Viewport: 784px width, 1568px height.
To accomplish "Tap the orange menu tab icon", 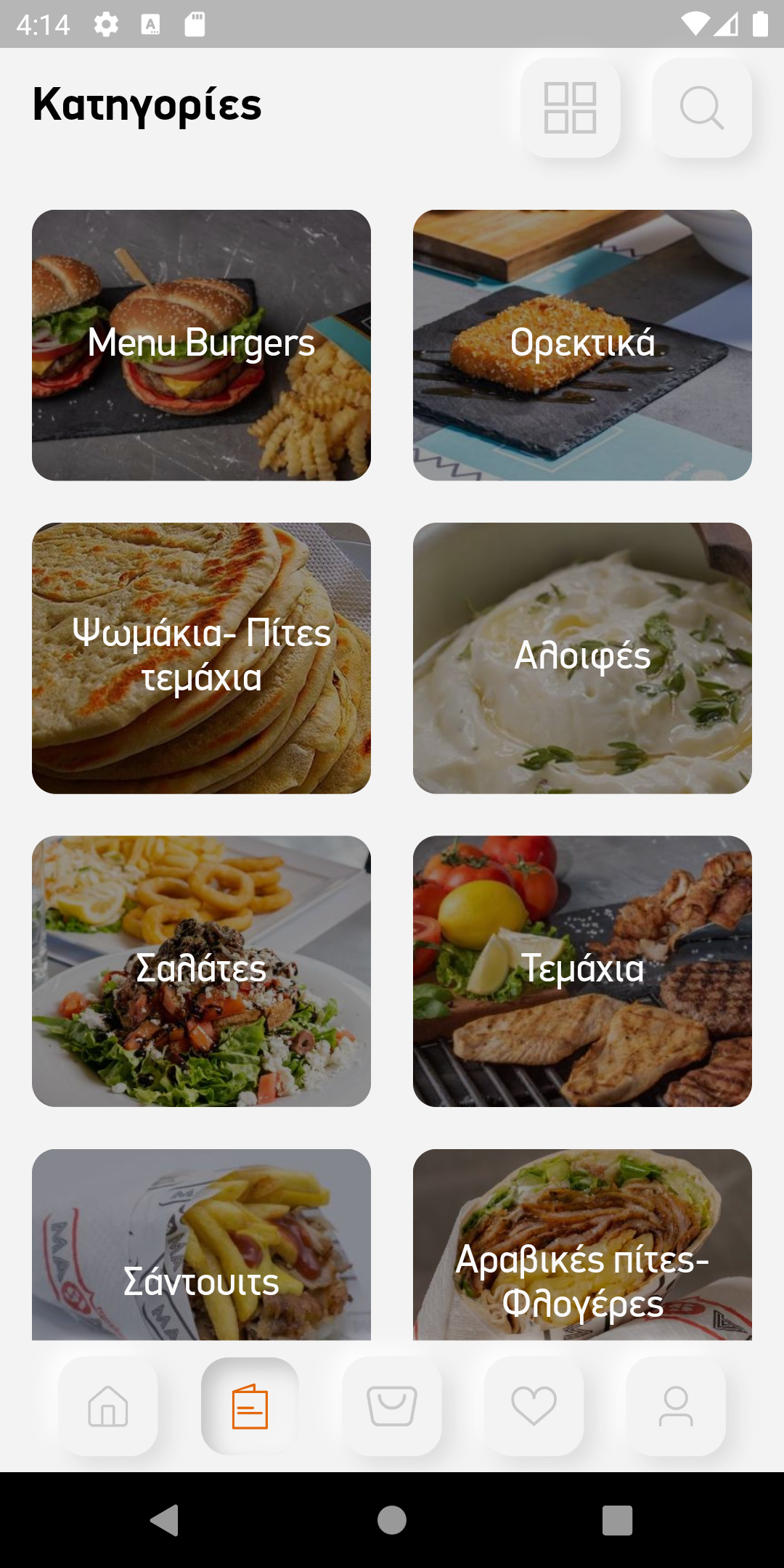I will 250,1406.
